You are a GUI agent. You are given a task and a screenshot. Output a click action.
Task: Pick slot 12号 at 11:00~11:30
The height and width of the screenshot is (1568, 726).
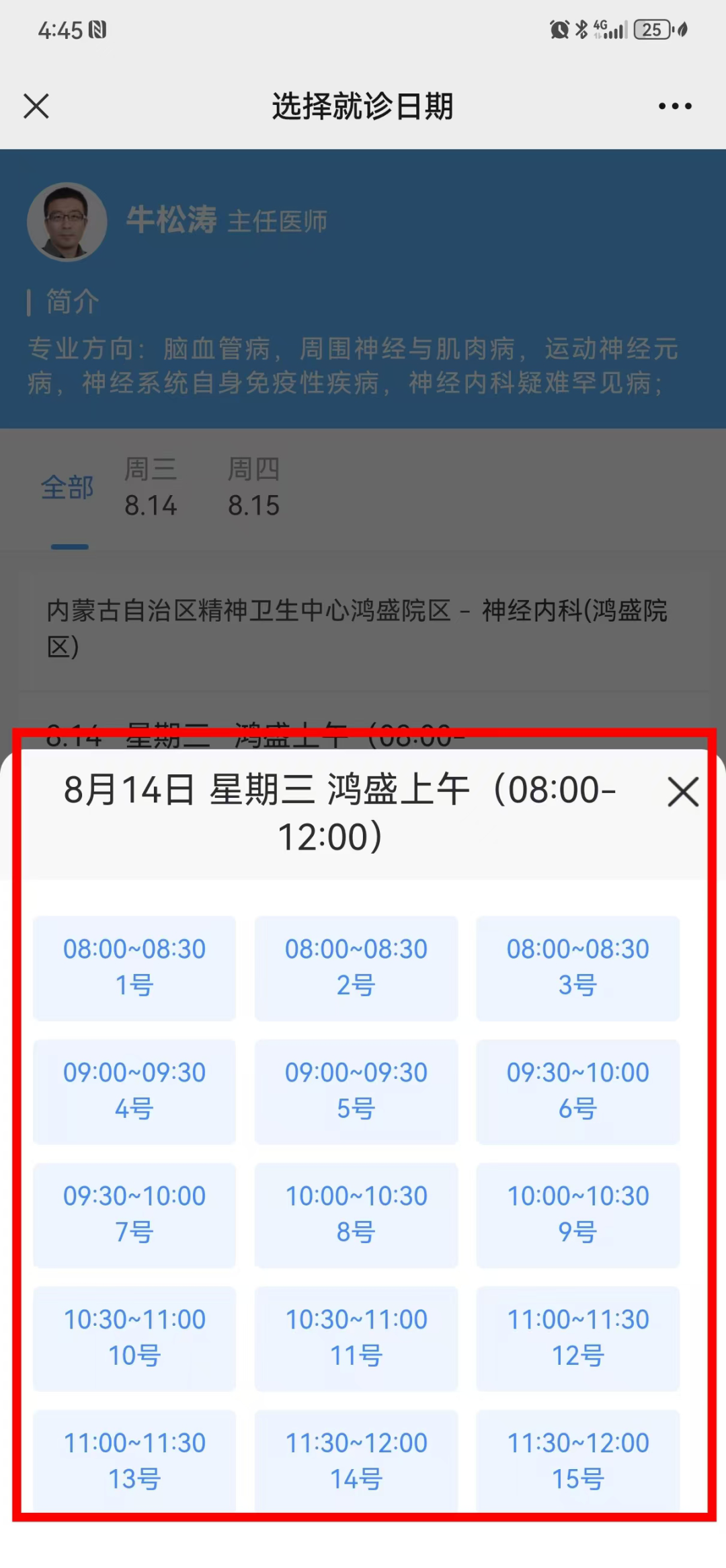[x=578, y=1338]
